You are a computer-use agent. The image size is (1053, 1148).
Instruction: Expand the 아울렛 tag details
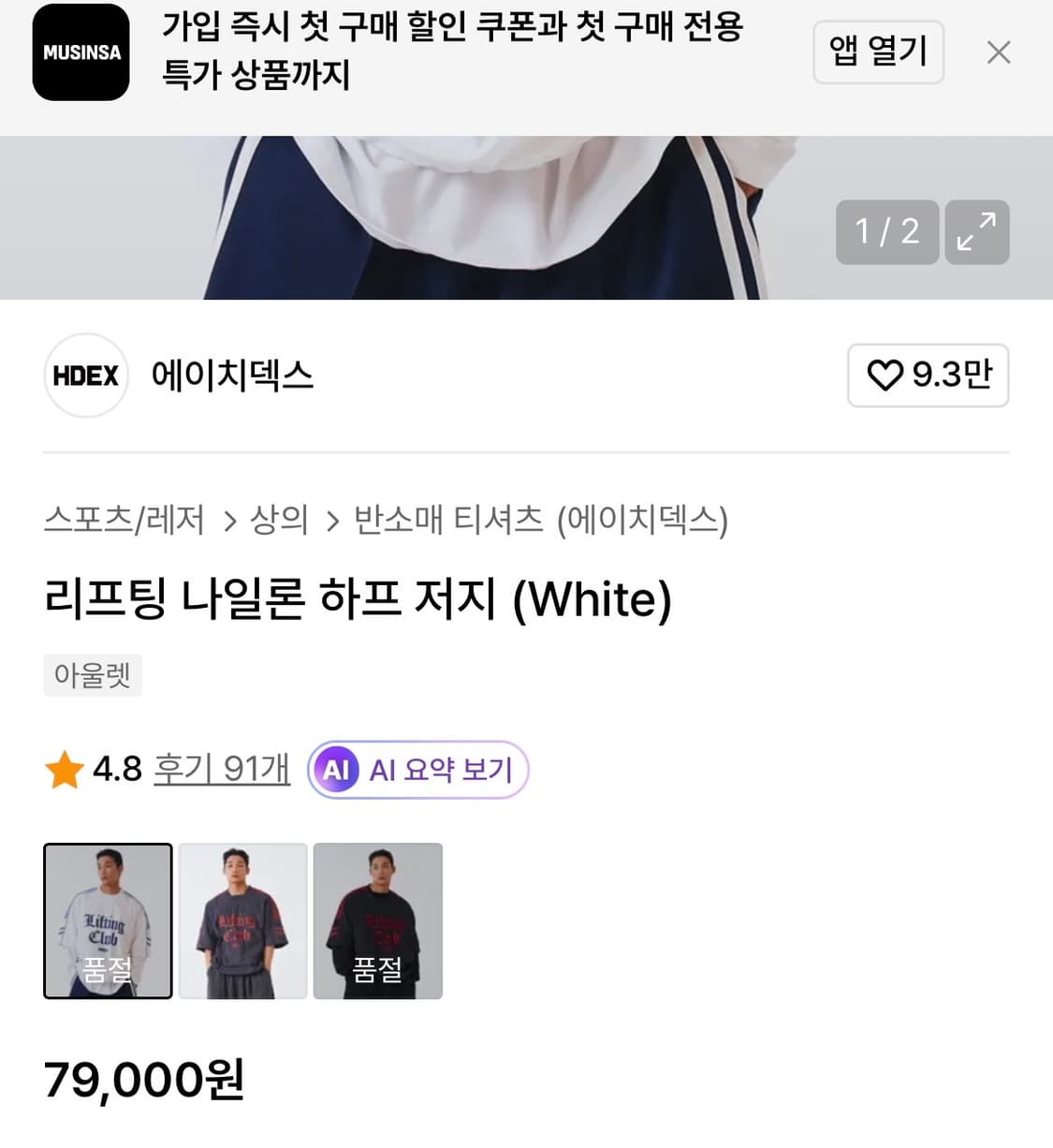click(x=93, y=674)
